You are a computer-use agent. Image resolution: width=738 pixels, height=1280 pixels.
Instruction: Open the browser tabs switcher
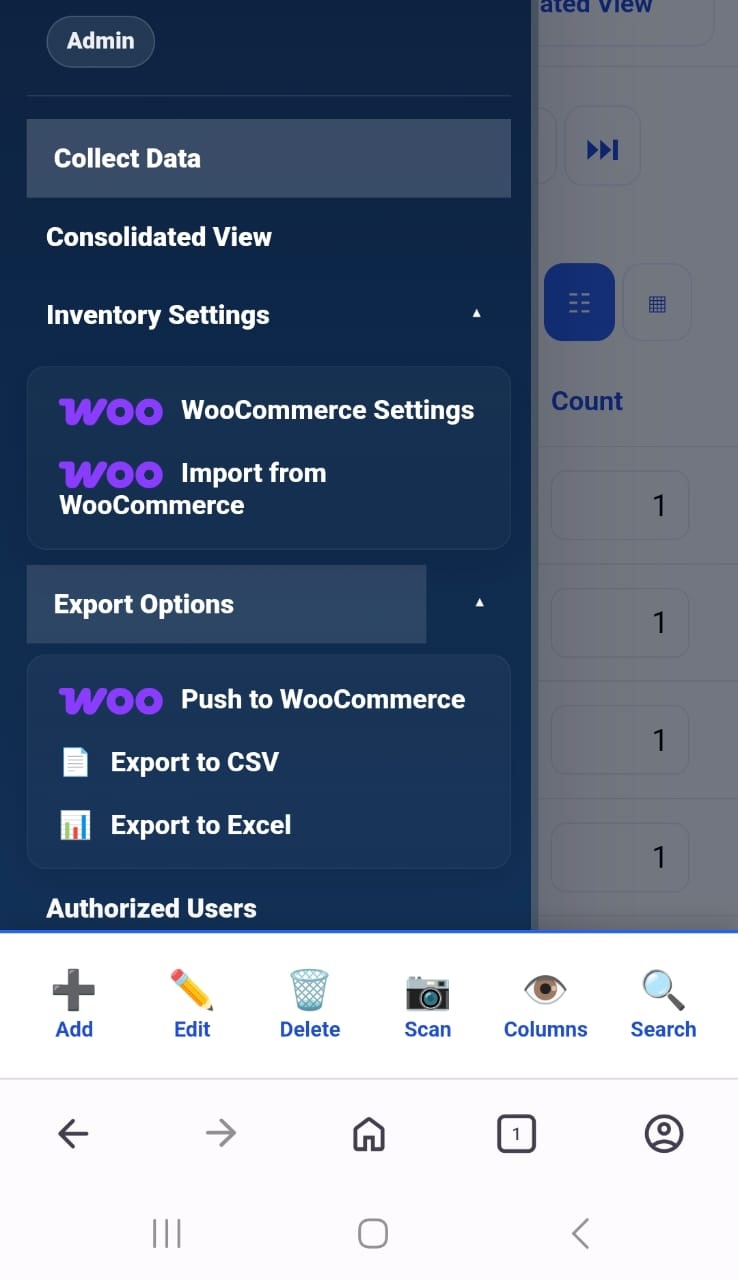(x=516, y=1134)
